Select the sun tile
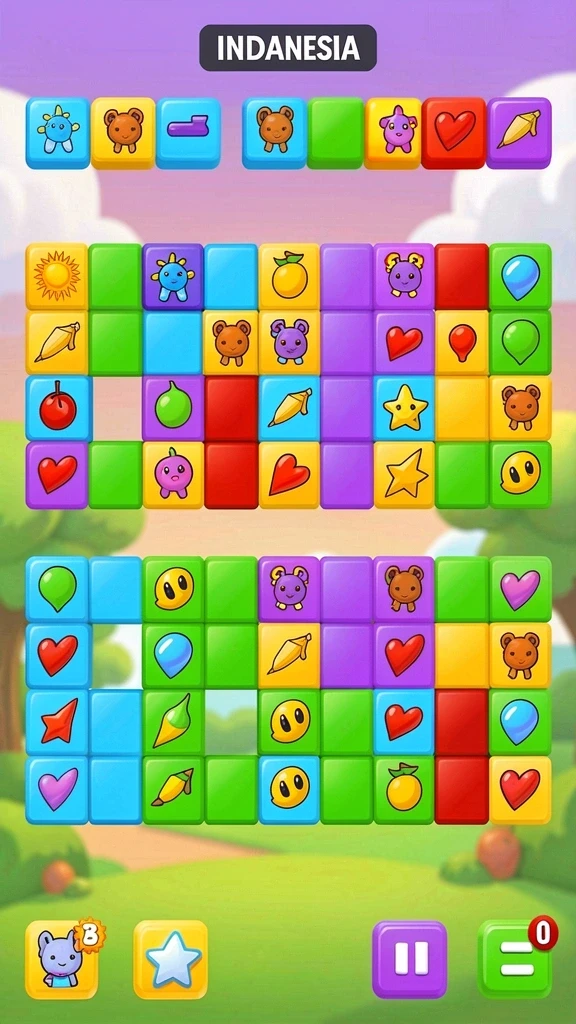 pos(57,276)
